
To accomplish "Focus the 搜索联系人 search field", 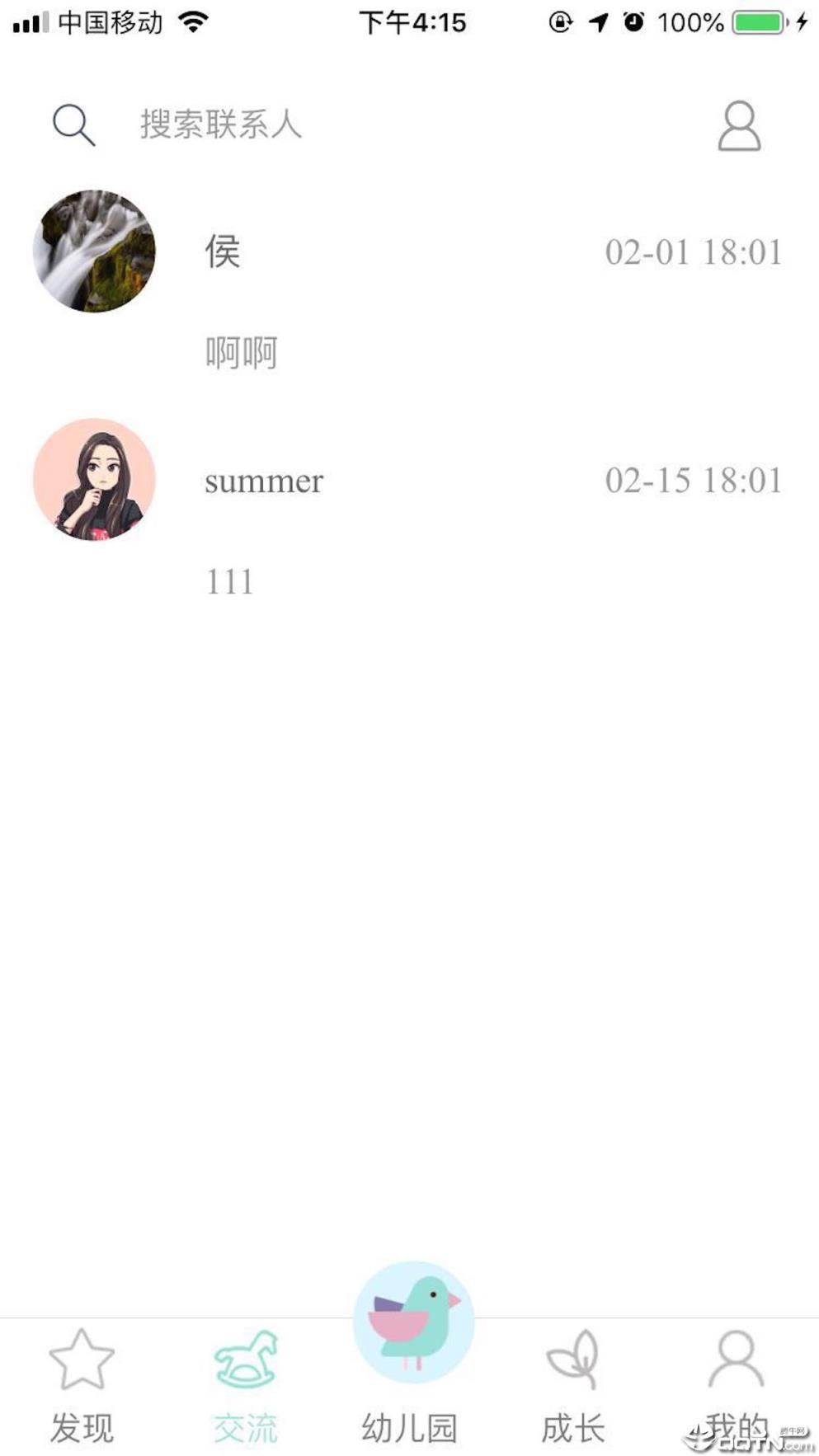I will (330, 125).
